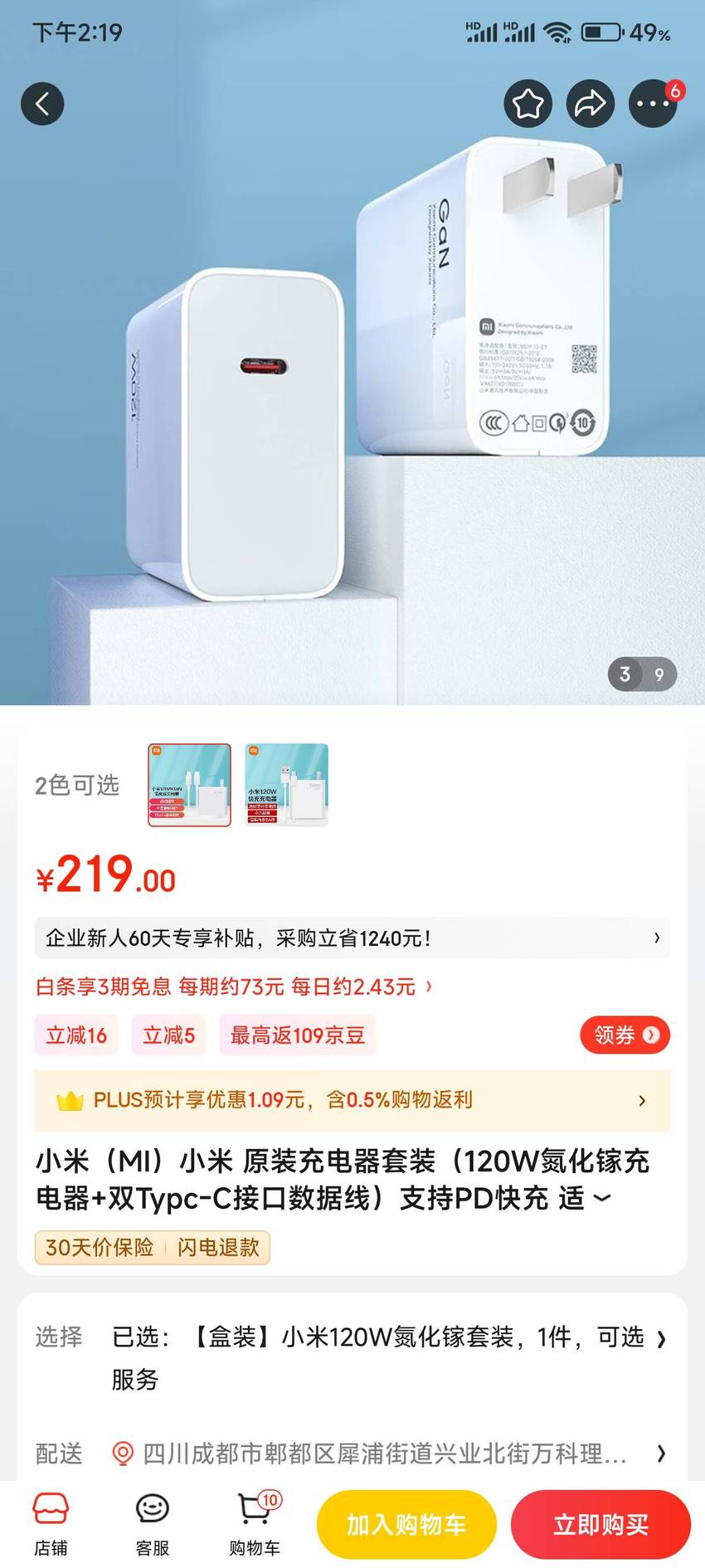Tap 立即购买 to buy now

pyautogui.click(x=600, y=1524)
